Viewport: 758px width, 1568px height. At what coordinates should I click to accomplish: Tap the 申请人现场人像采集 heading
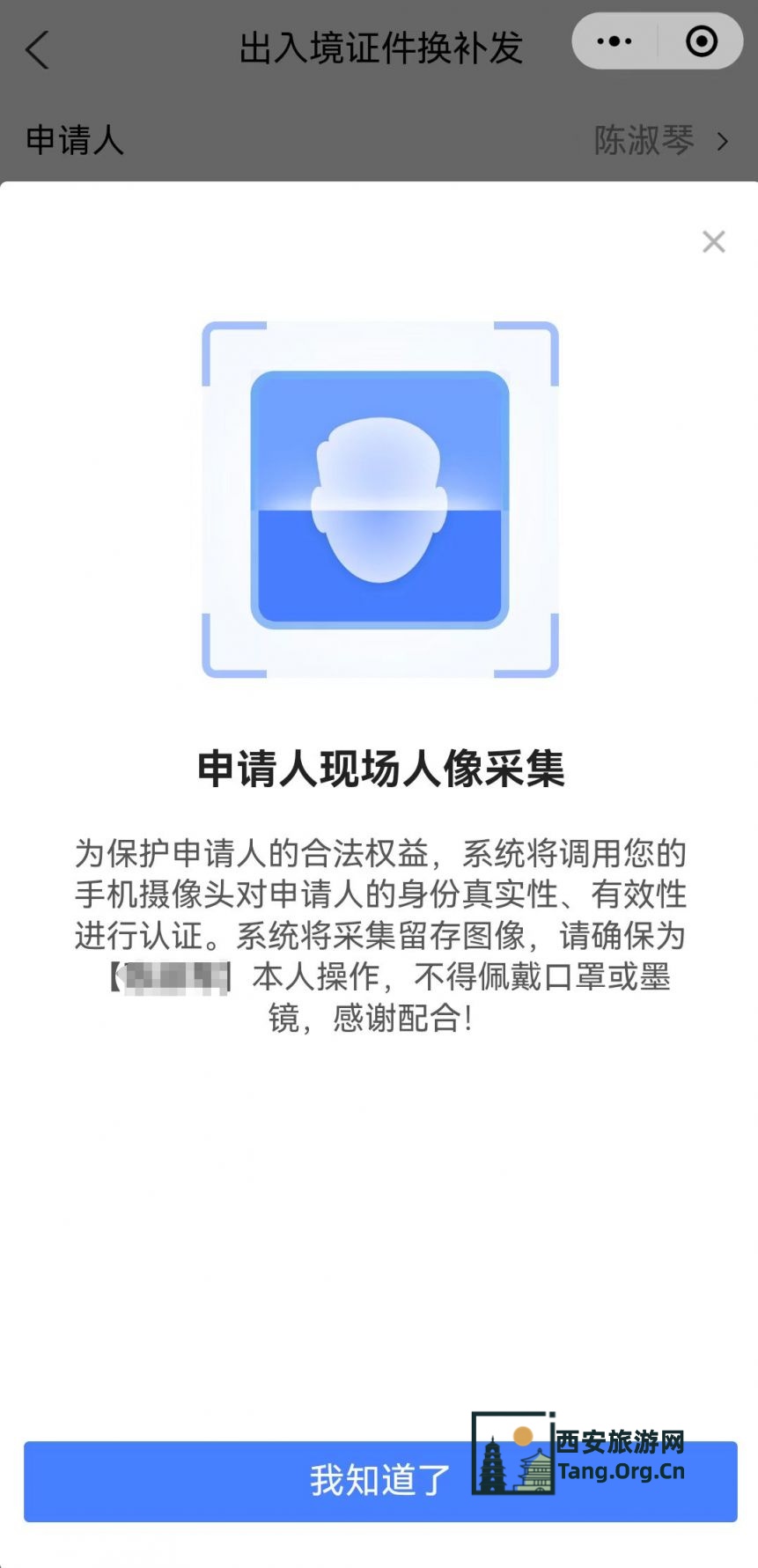(379, 768)
